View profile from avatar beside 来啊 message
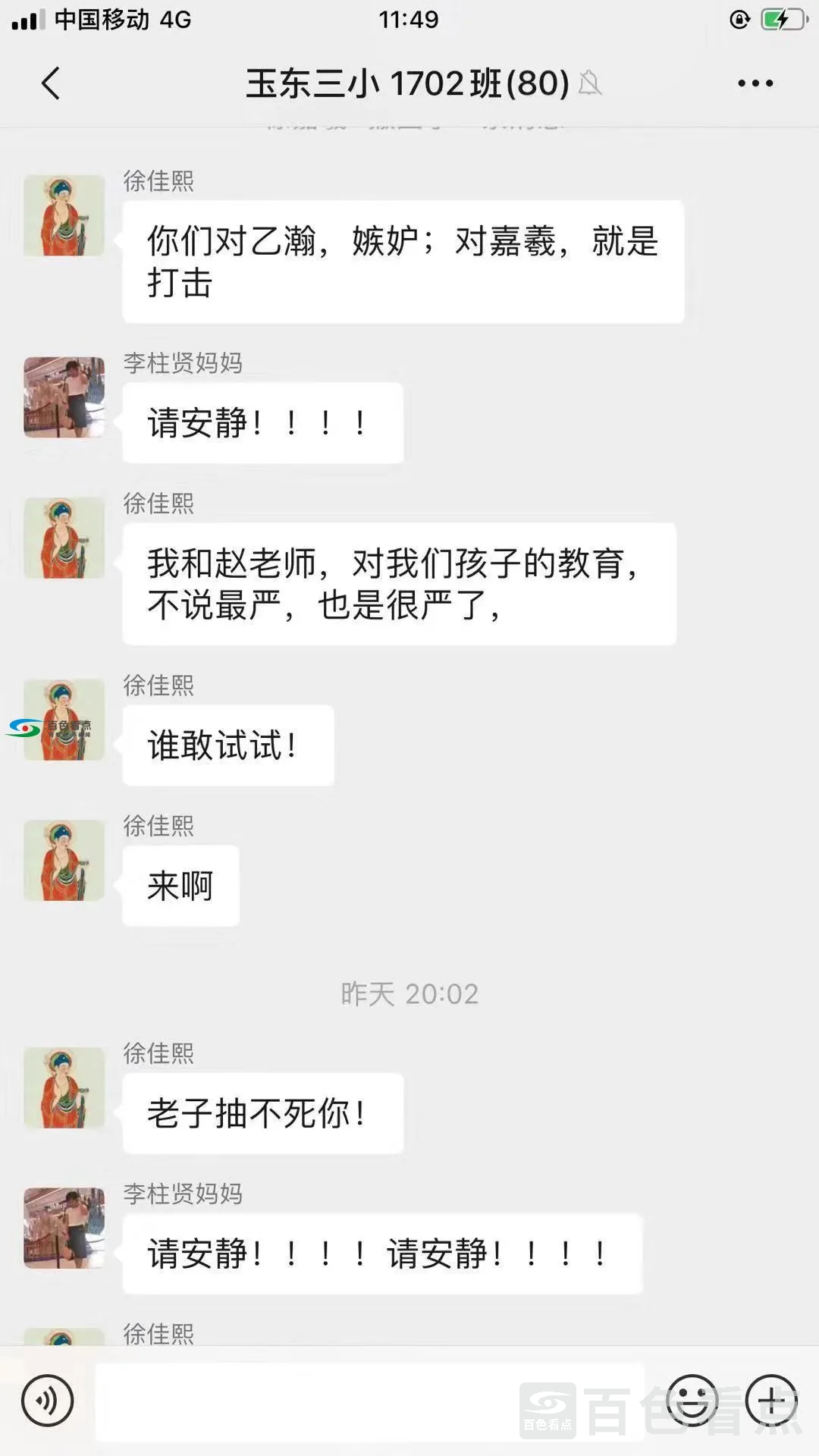This screenshot has height=1456, width=819. click(x=64, y=860)
